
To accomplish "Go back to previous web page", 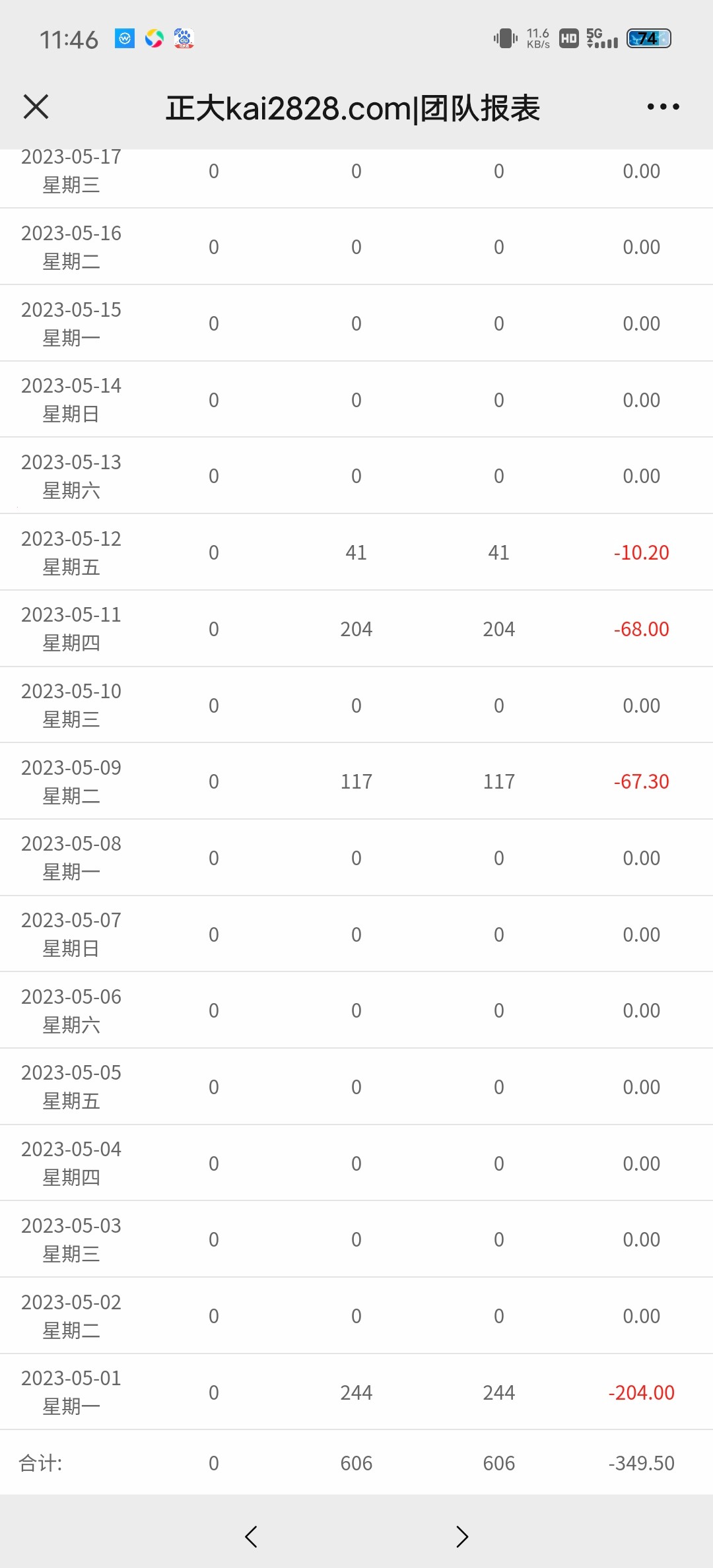I will [x=251, y=1536].
